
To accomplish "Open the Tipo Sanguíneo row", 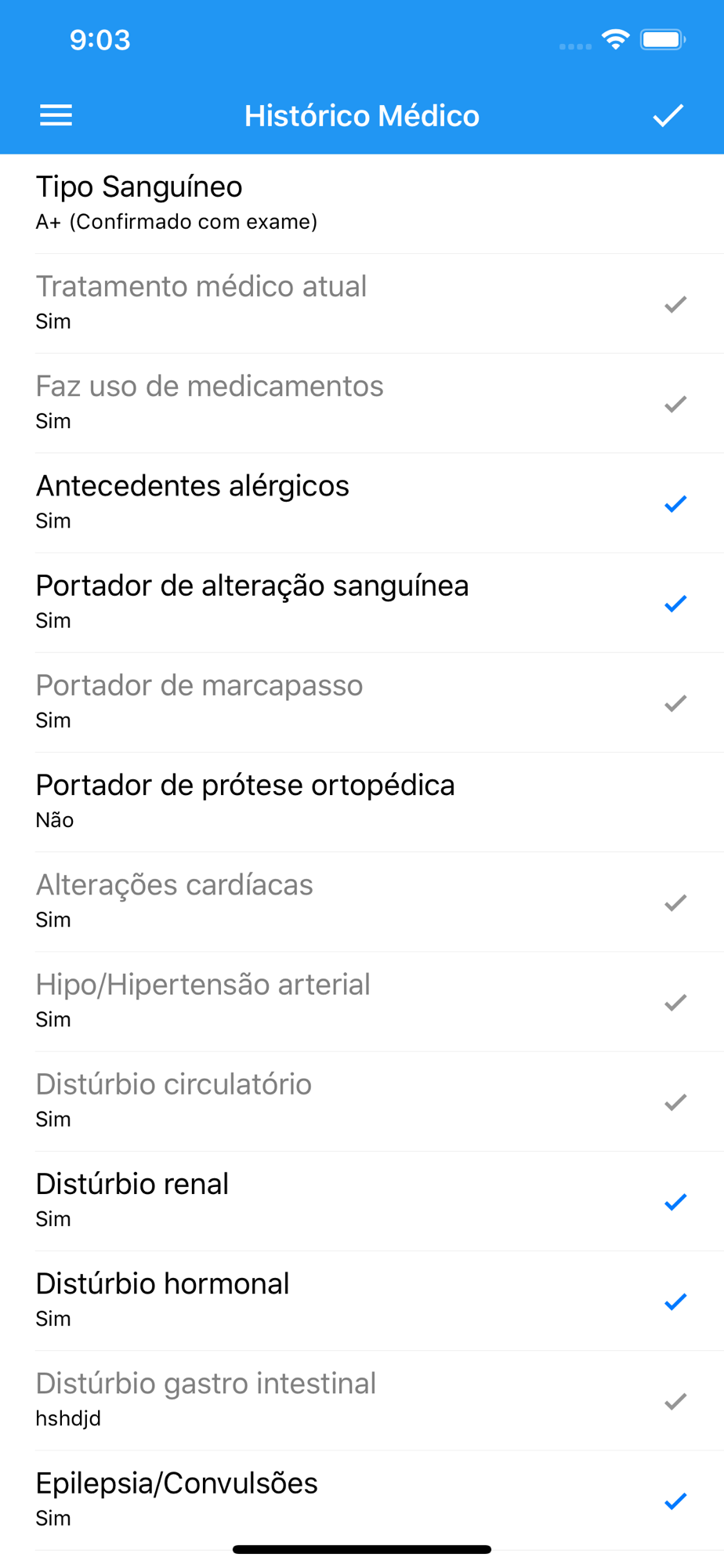I will click(362, 204).
